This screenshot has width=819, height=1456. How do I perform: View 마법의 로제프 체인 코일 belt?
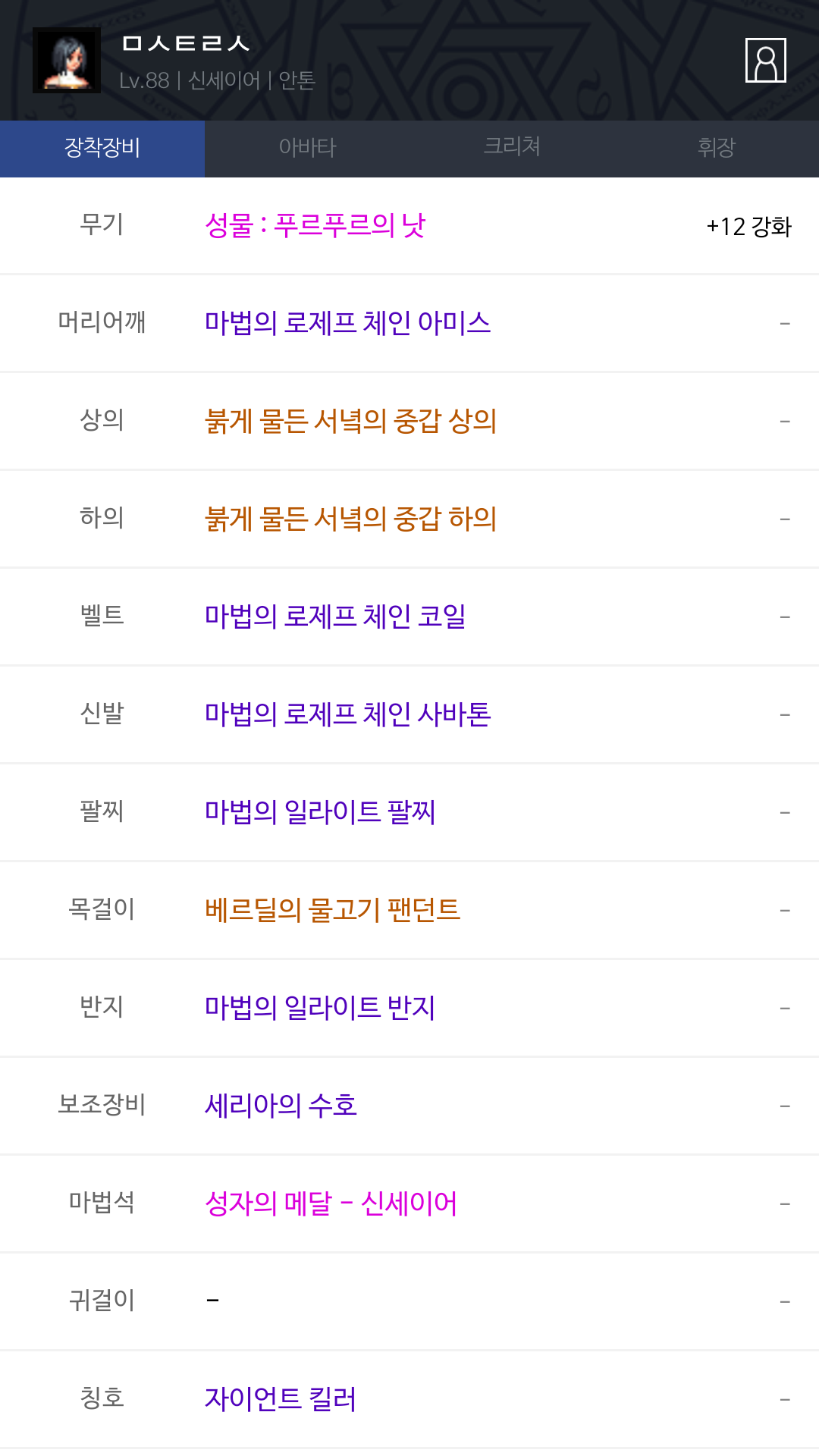coord(335,617)
